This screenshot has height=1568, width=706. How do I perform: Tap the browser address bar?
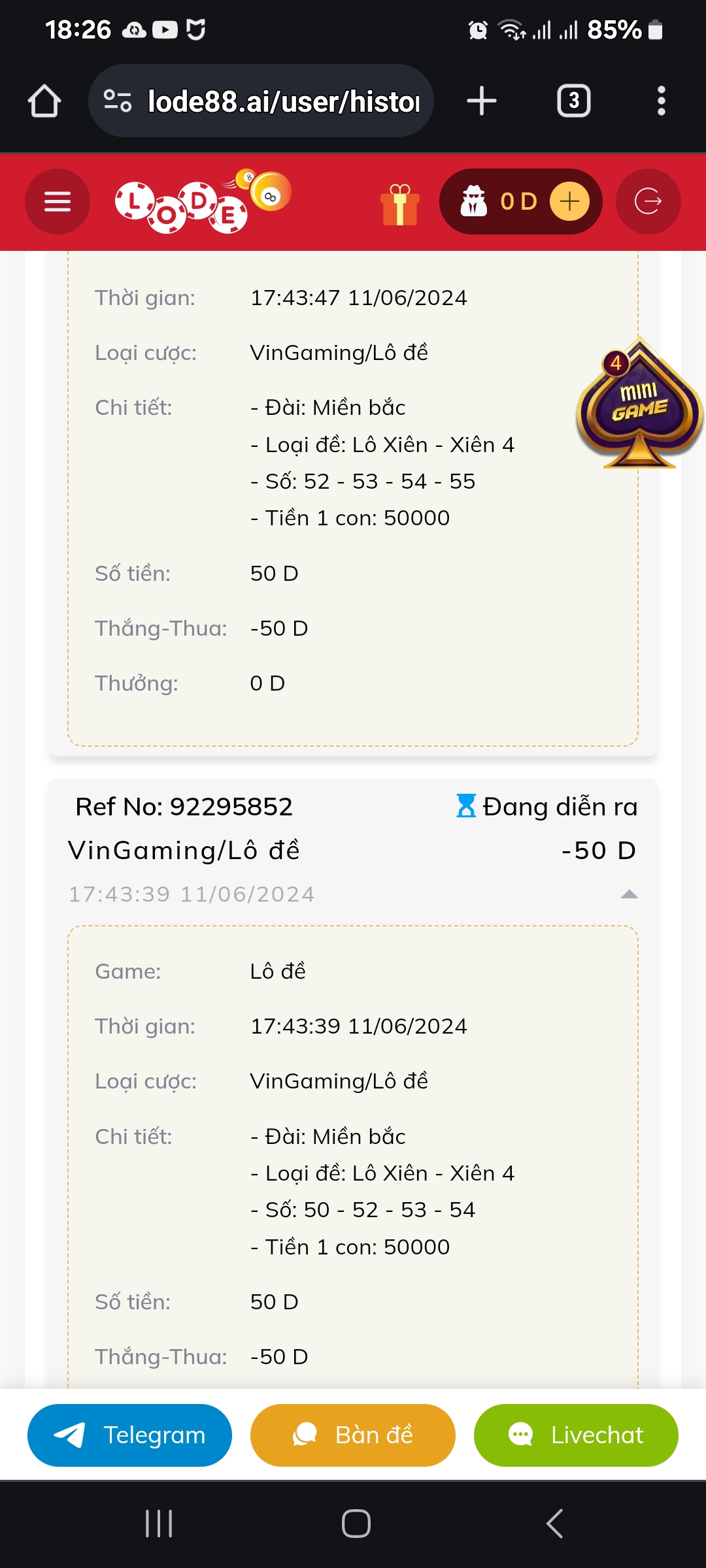pos(261,101)
